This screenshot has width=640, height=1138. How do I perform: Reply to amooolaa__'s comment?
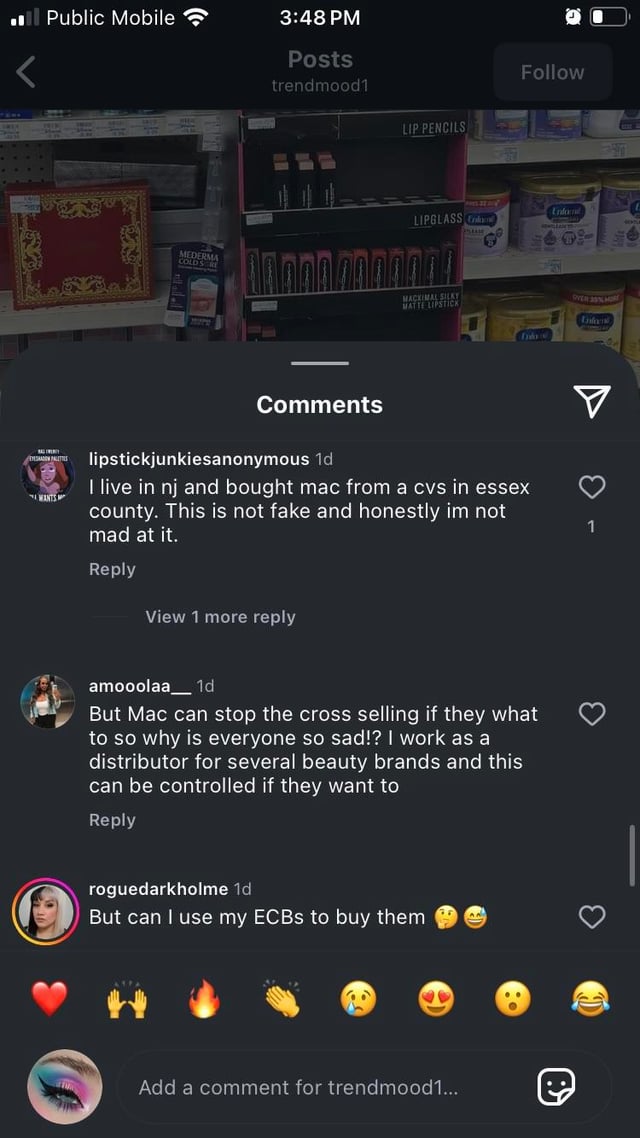(x=112, y=820)
